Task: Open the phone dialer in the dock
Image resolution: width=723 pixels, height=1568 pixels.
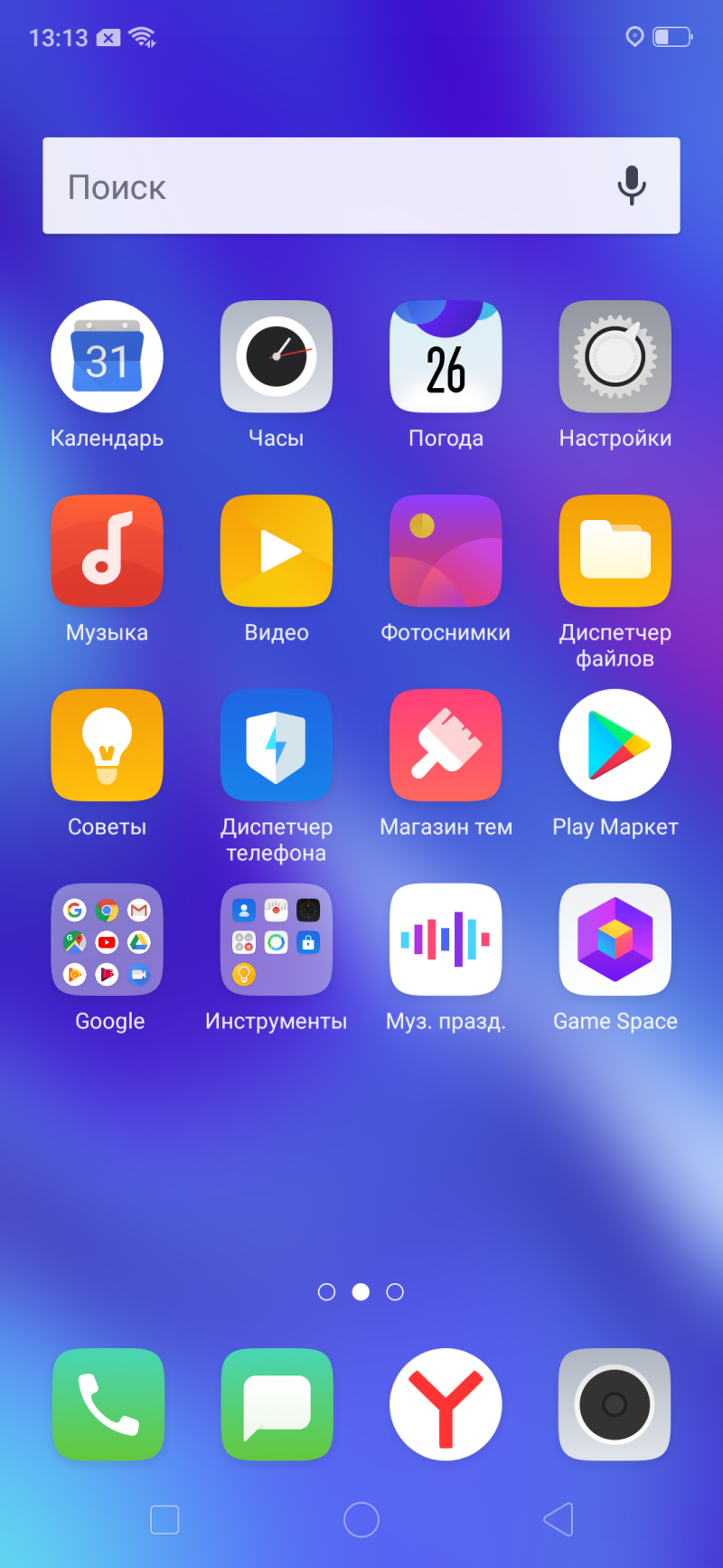Action: point(108,1404)
